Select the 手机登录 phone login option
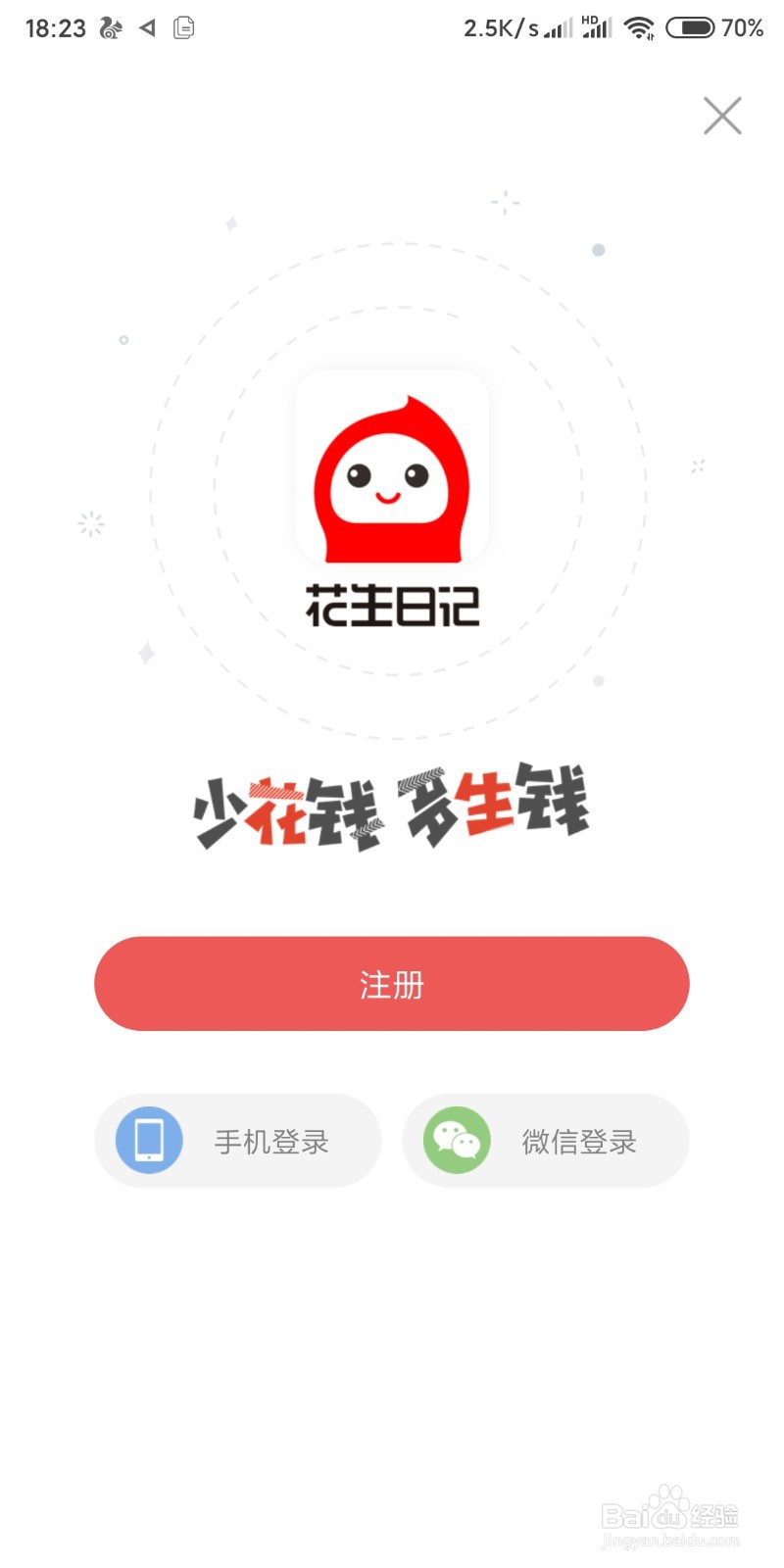784x1568 pixels. [271, 1140]
